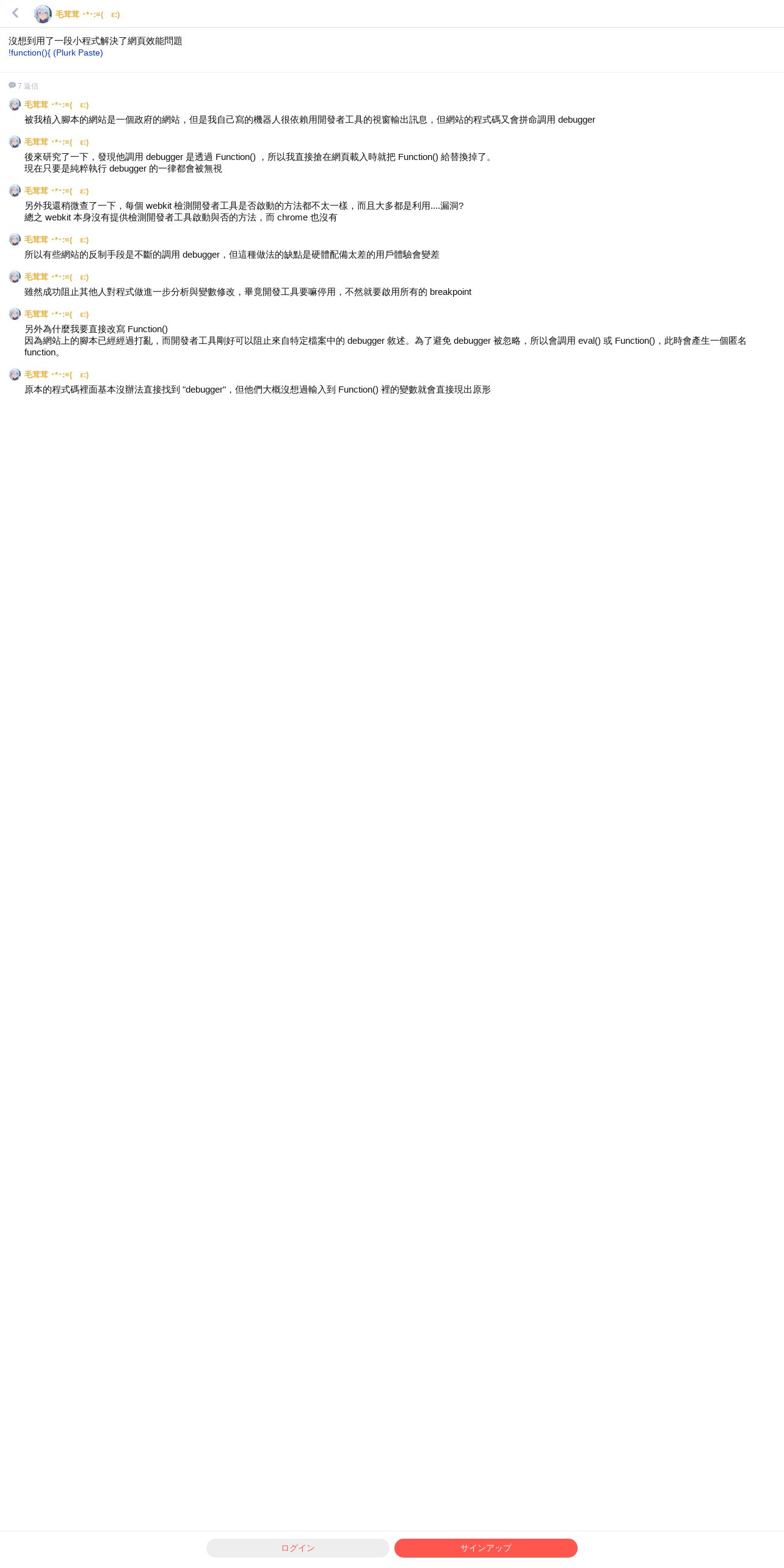
Task: Open the first reply's author avatar
Action: (15, 104)
